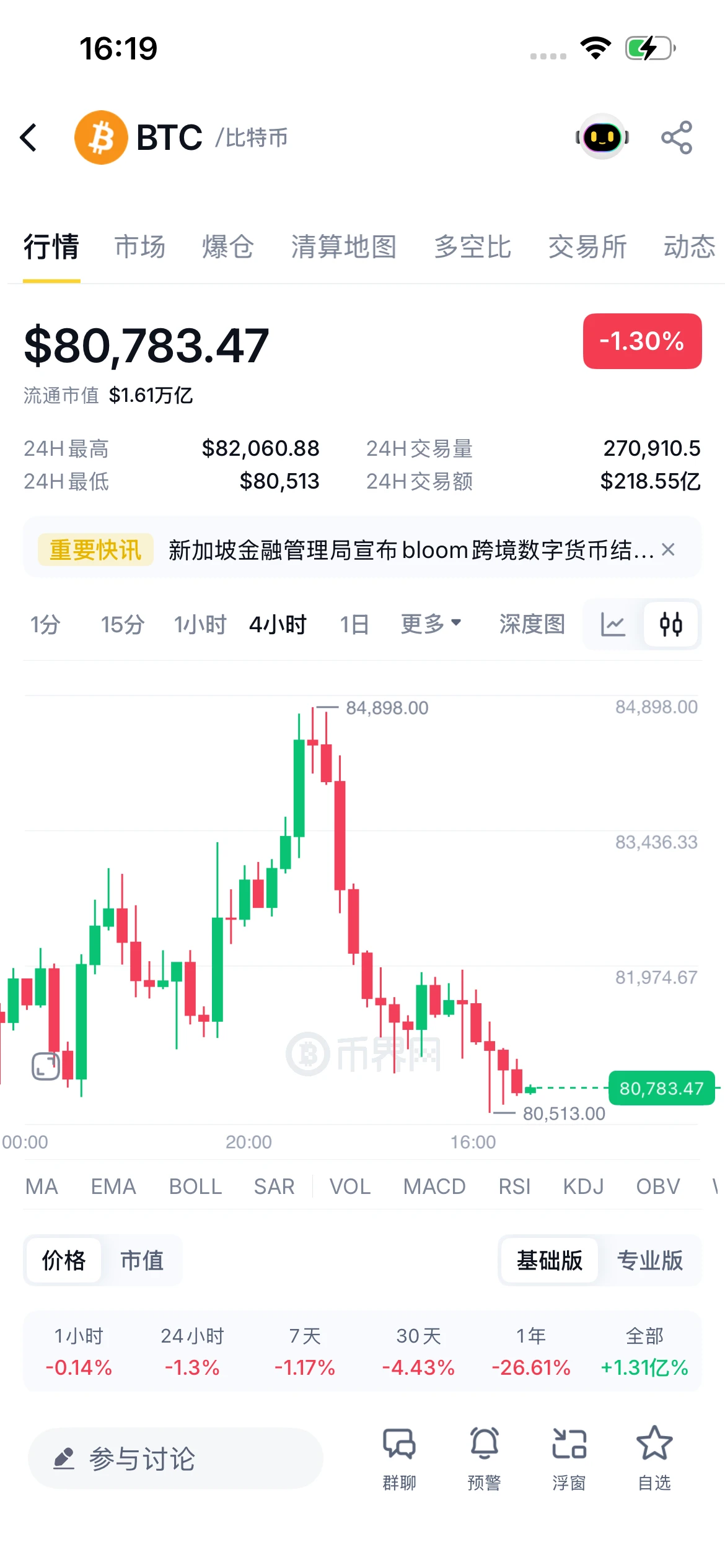The image size is (725, 1568).
Task: Select the 1日 chart interval
Action: click(x=354, y=624)
